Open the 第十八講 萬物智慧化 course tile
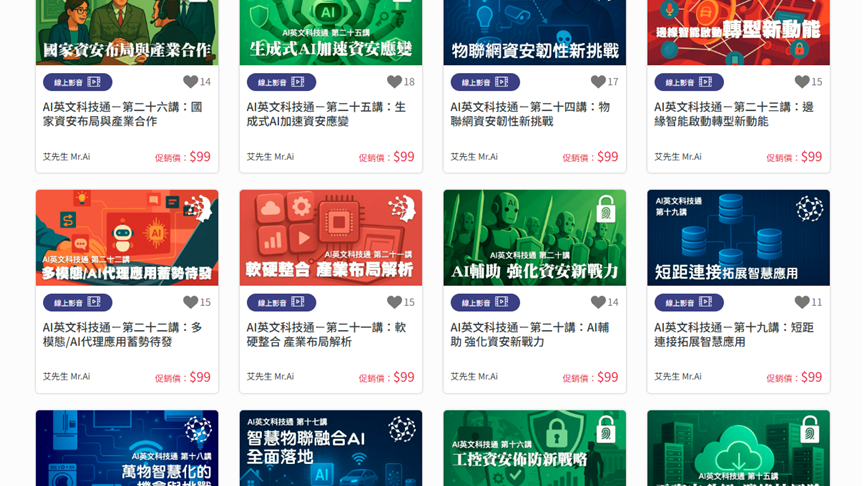The image size is (864, 486). pyautogui.click(x=127, y=450)
